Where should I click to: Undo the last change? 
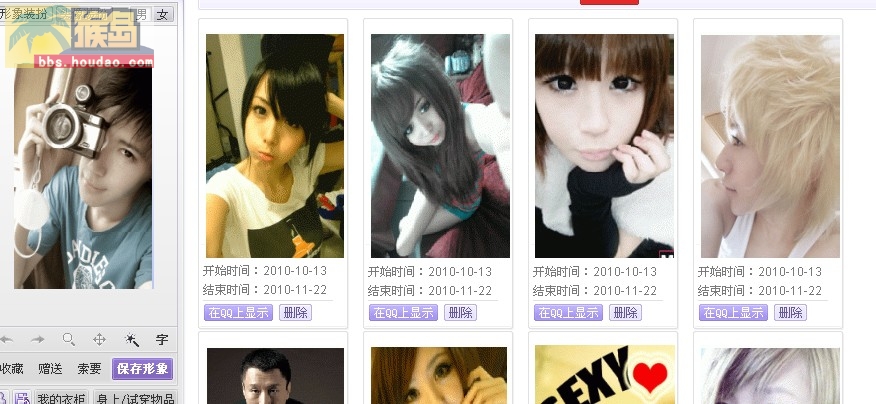coord(6,340)
